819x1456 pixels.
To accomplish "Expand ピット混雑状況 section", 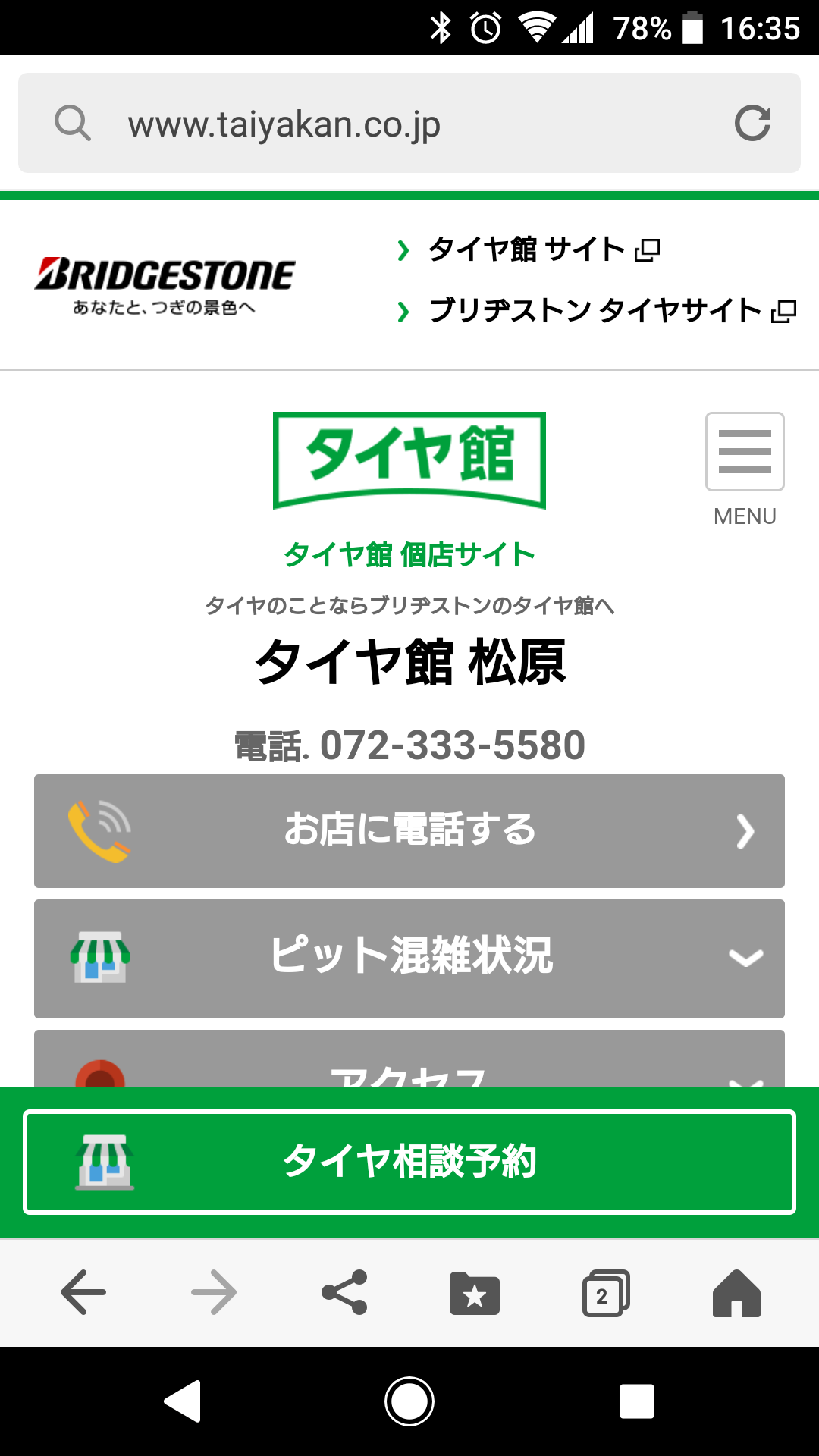I will coord(409,958).
